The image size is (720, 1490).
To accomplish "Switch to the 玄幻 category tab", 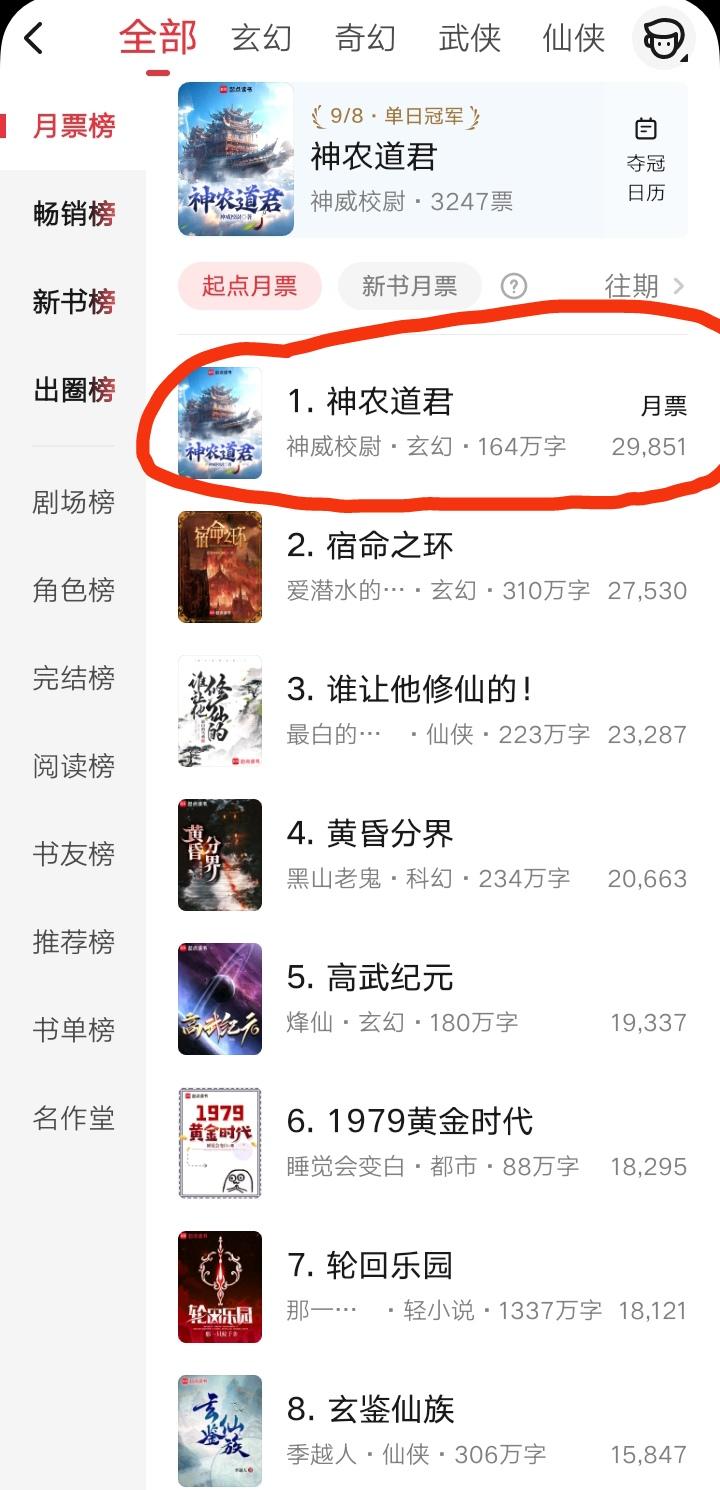I will 261,39.
